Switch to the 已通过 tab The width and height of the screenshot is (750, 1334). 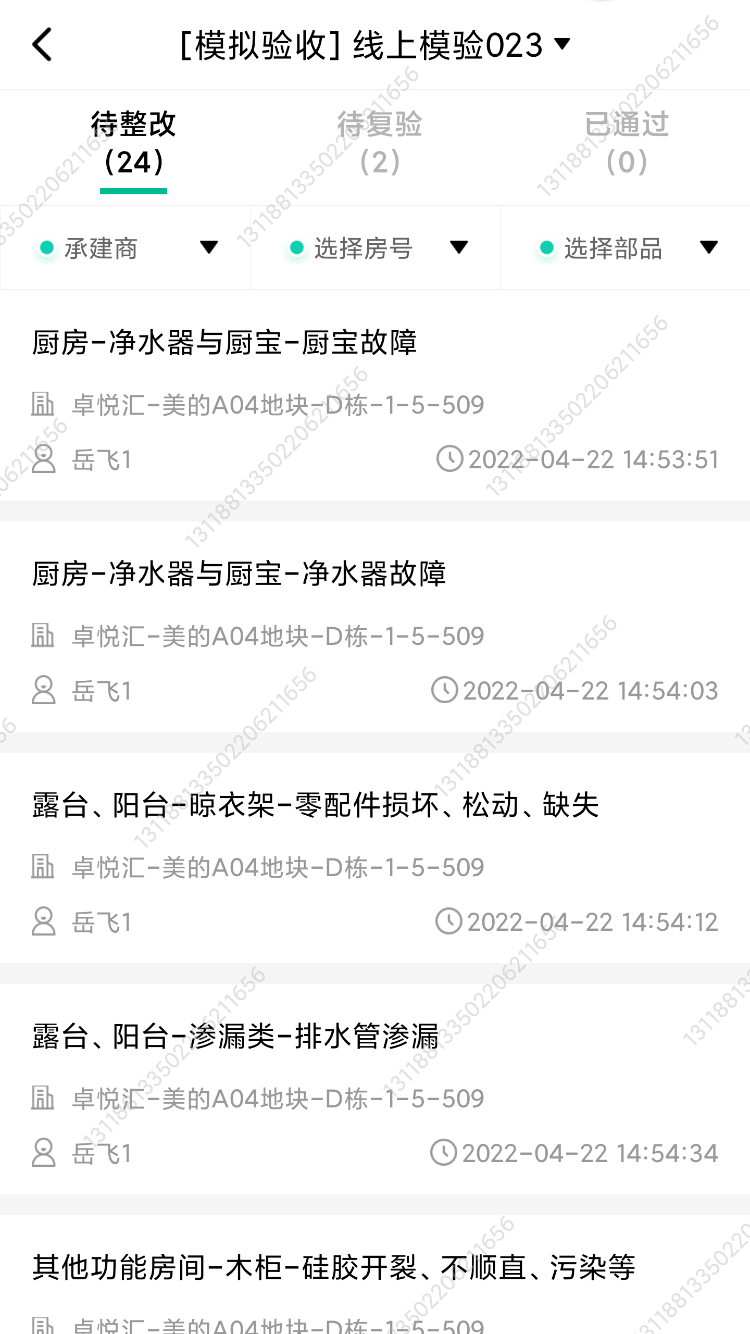(626, 142)
